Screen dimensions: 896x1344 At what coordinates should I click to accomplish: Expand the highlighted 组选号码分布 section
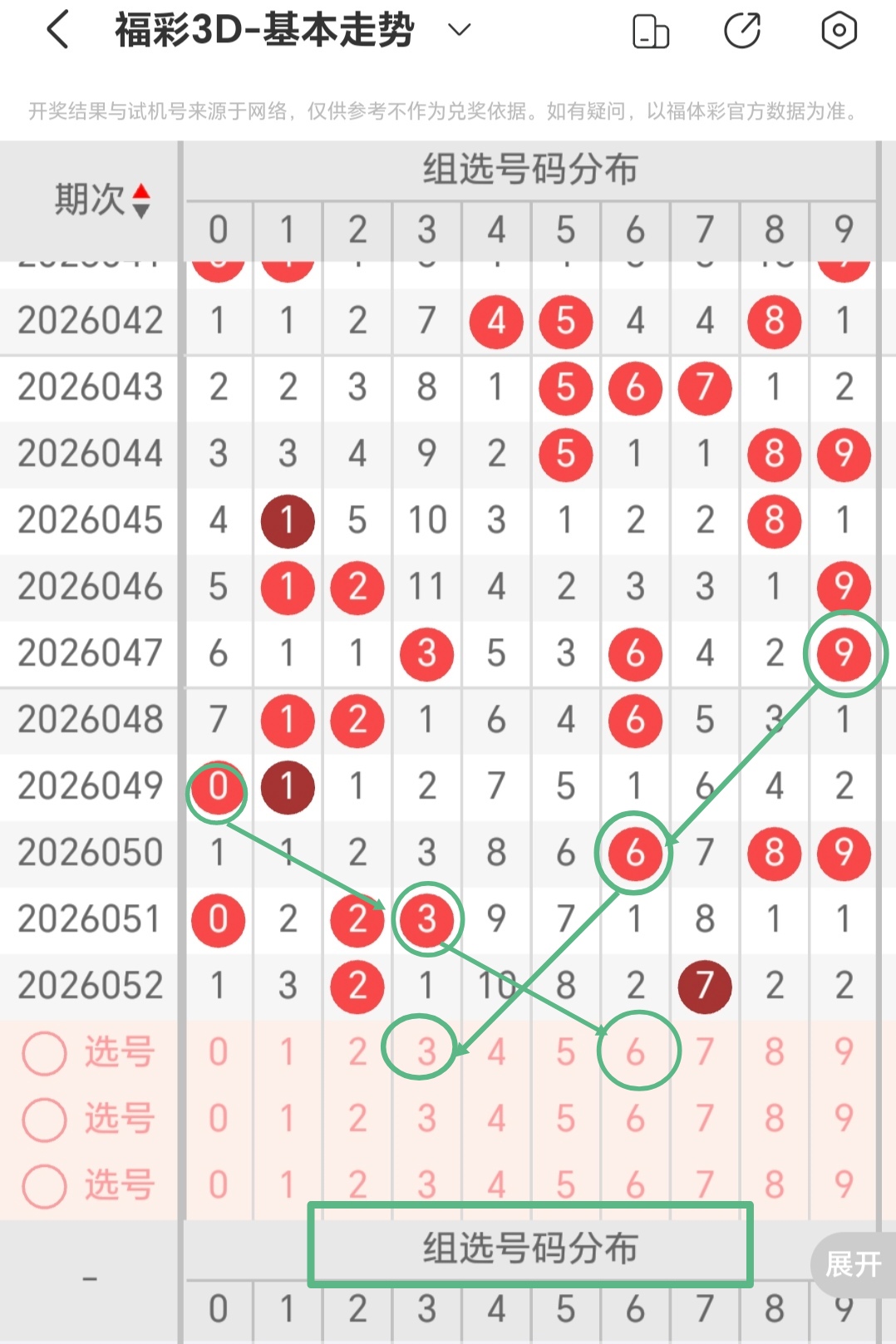pyautogui.click(x=531, y=1247)
